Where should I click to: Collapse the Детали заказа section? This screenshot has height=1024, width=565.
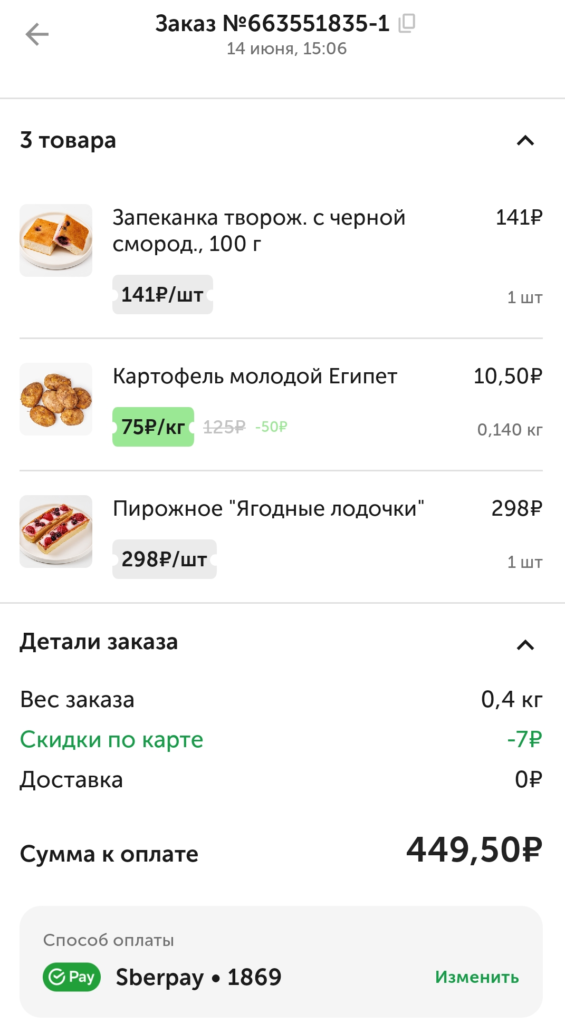(x=525, y=645)
